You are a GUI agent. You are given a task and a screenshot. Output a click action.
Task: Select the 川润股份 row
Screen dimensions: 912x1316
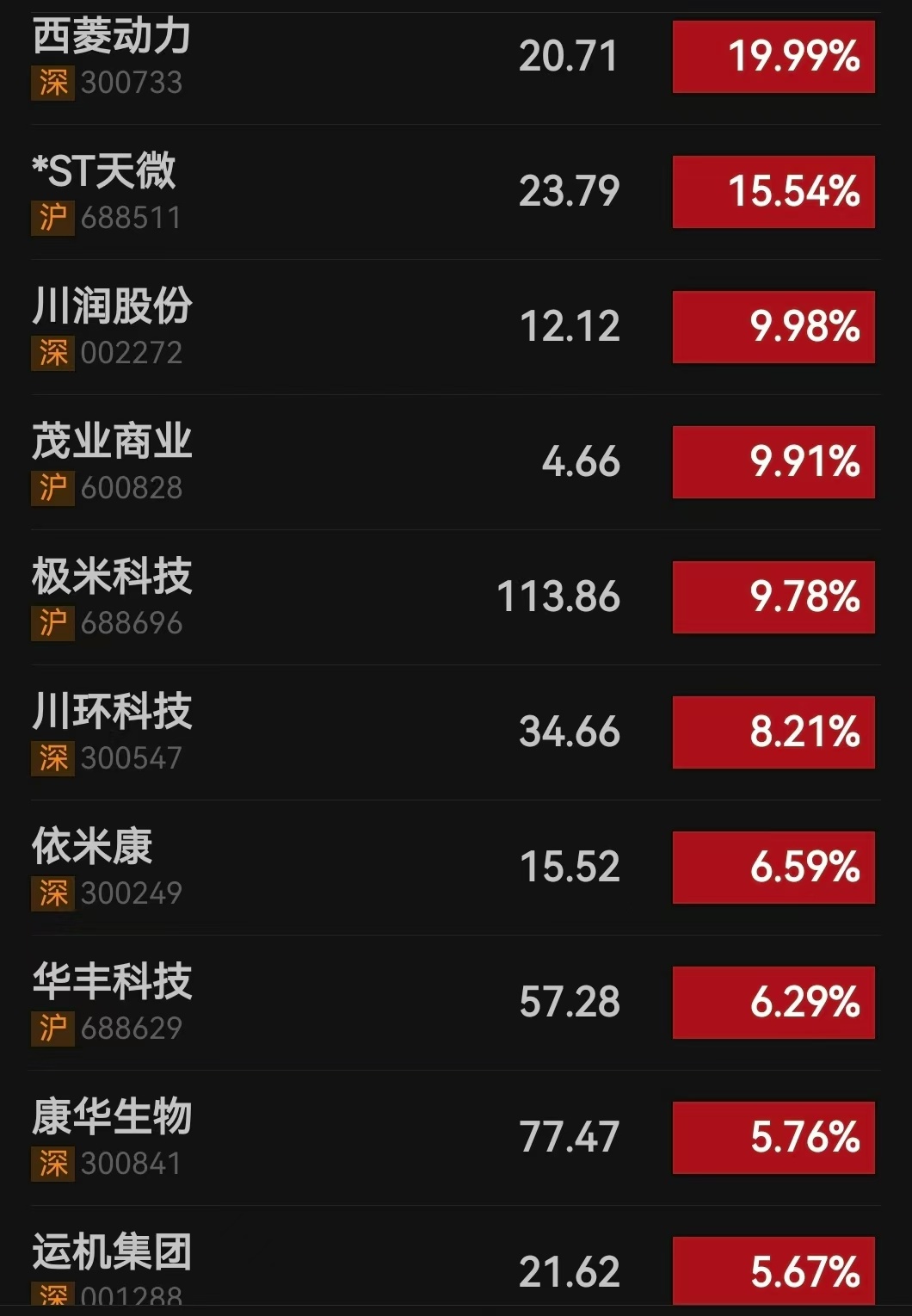coord(456,327)
